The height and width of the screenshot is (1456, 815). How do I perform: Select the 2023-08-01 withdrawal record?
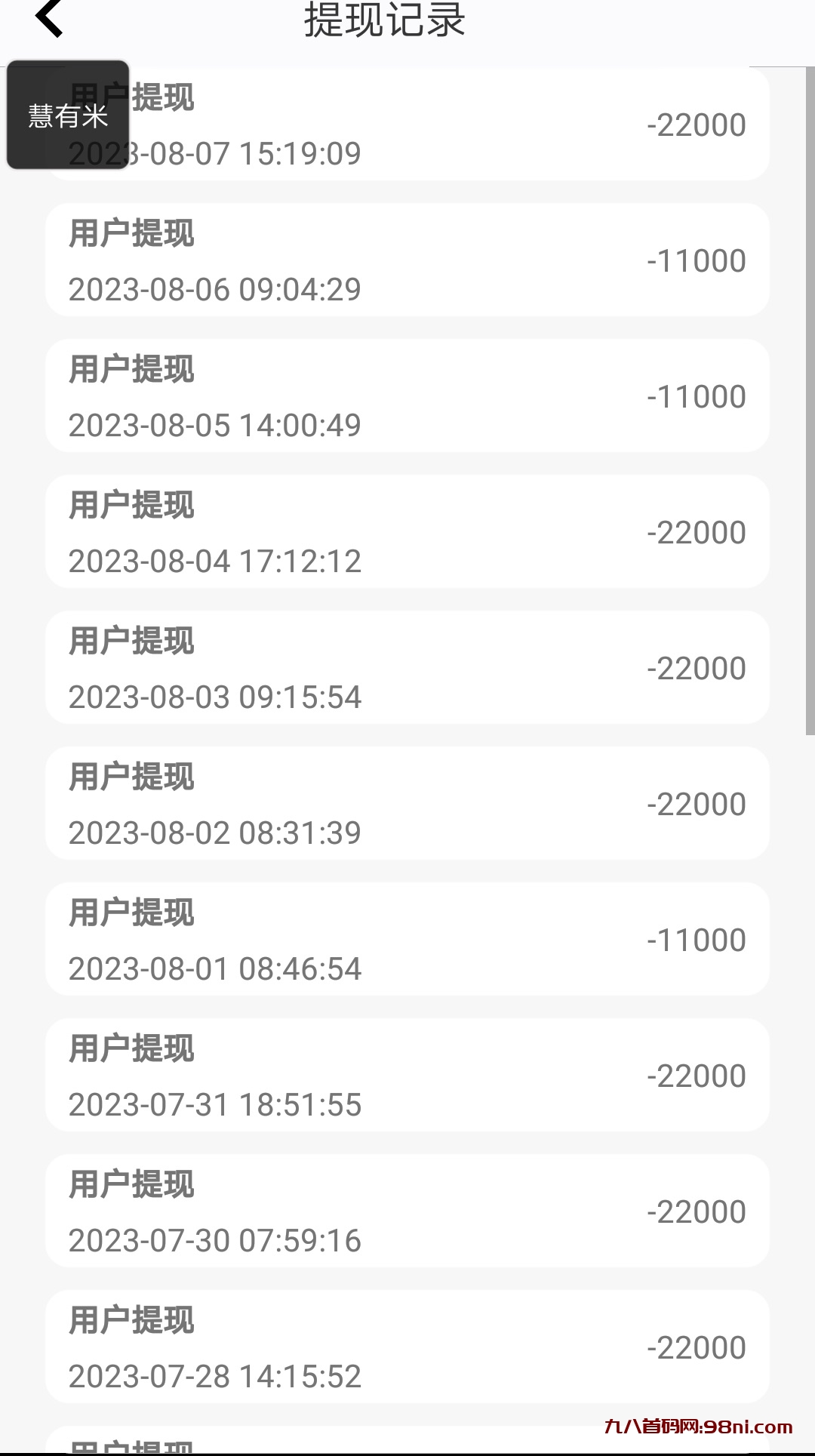point(407,938)
